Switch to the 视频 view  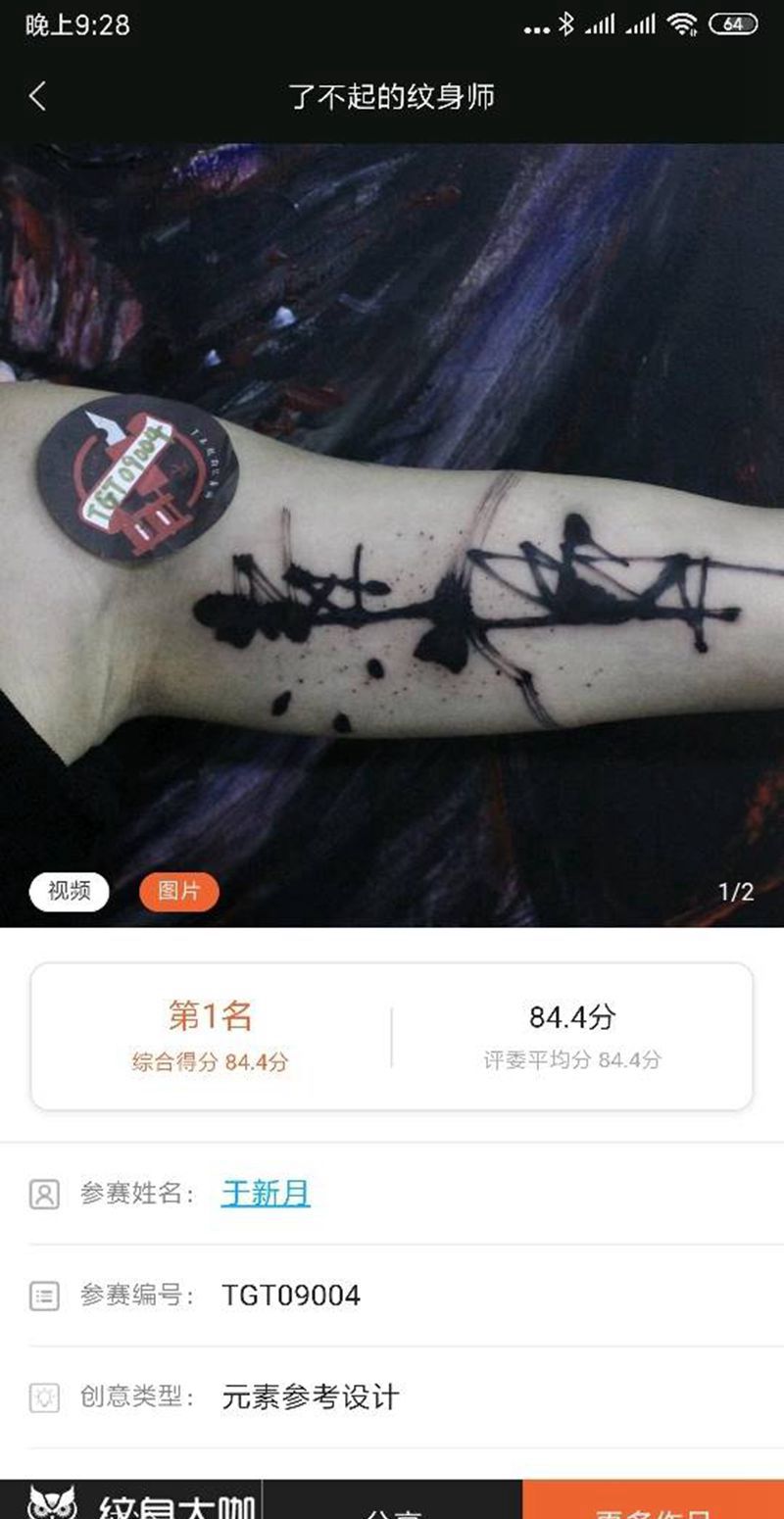pyautogui.click(x=69, y=891)
